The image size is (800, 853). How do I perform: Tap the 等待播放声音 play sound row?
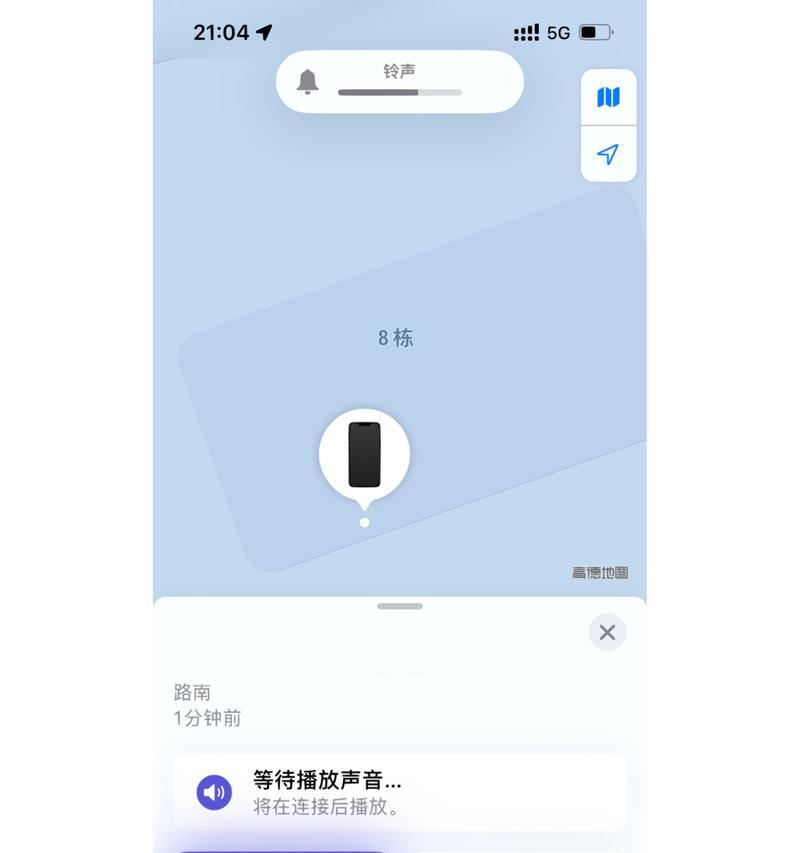[x=400, y=792]
